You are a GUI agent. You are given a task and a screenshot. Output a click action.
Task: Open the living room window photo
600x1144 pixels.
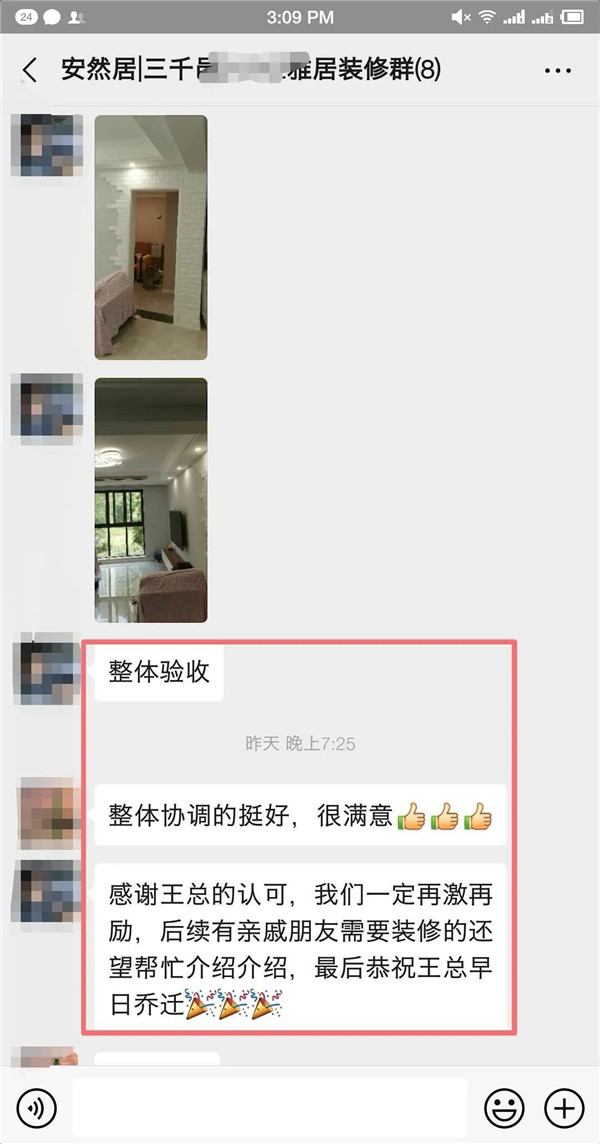click(151, 500)
